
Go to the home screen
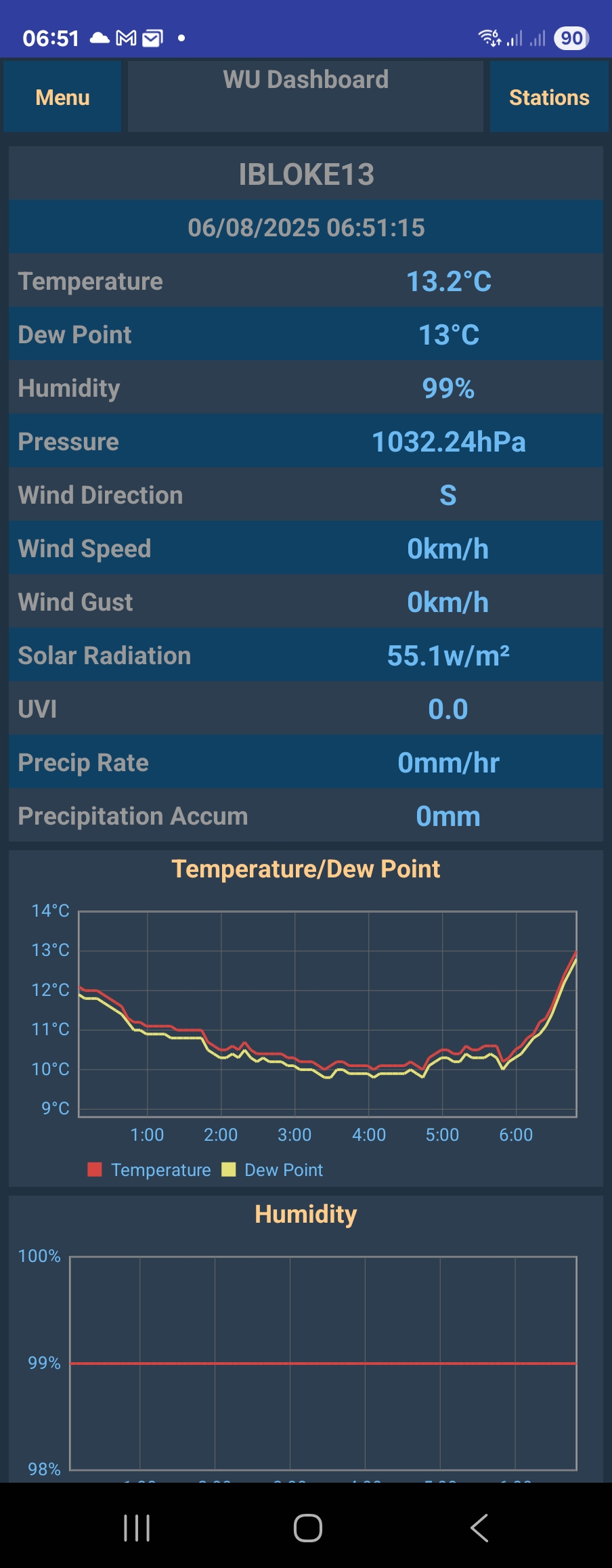click(308, 1528)
